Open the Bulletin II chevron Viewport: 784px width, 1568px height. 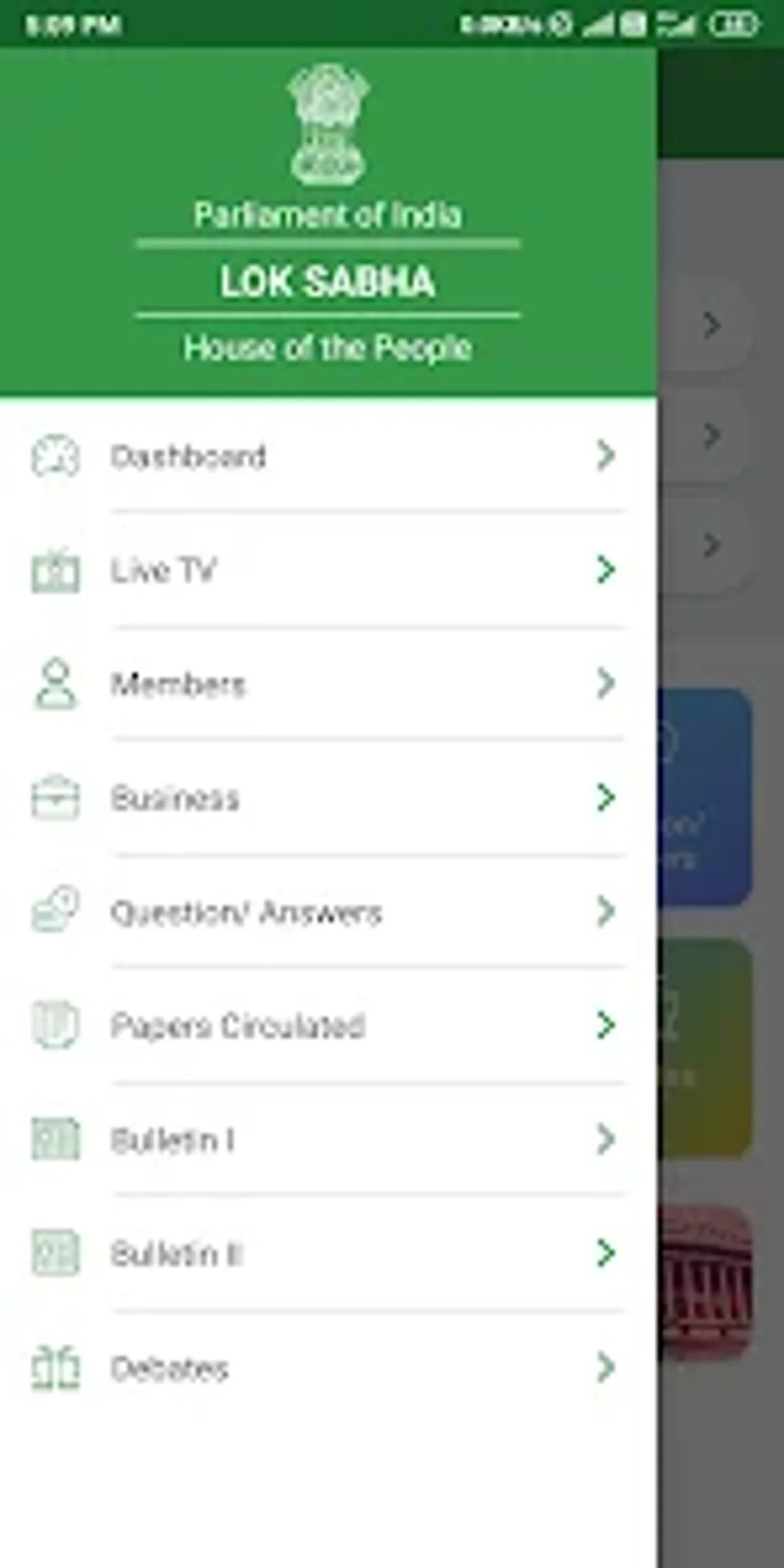pyautogui.click(x=606, y=1254)
